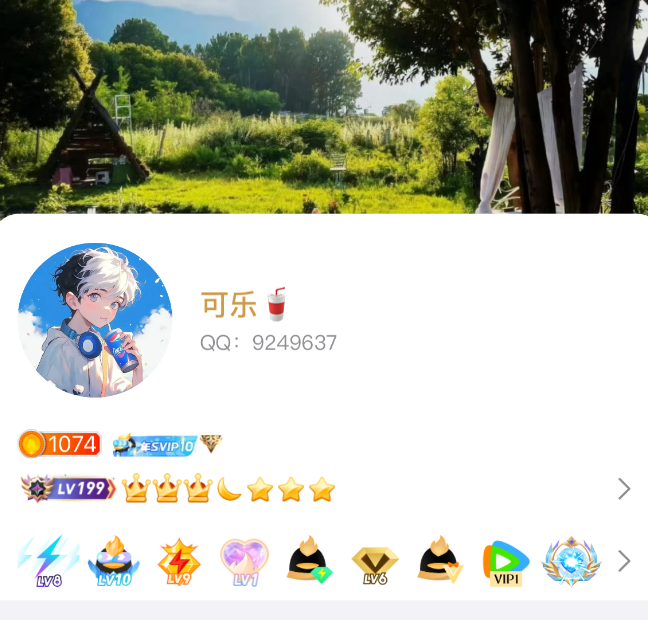Open the landscape profile cover photo
This screenshot has width=648, height=620.
pyautogui.click(x=324, y=105)
